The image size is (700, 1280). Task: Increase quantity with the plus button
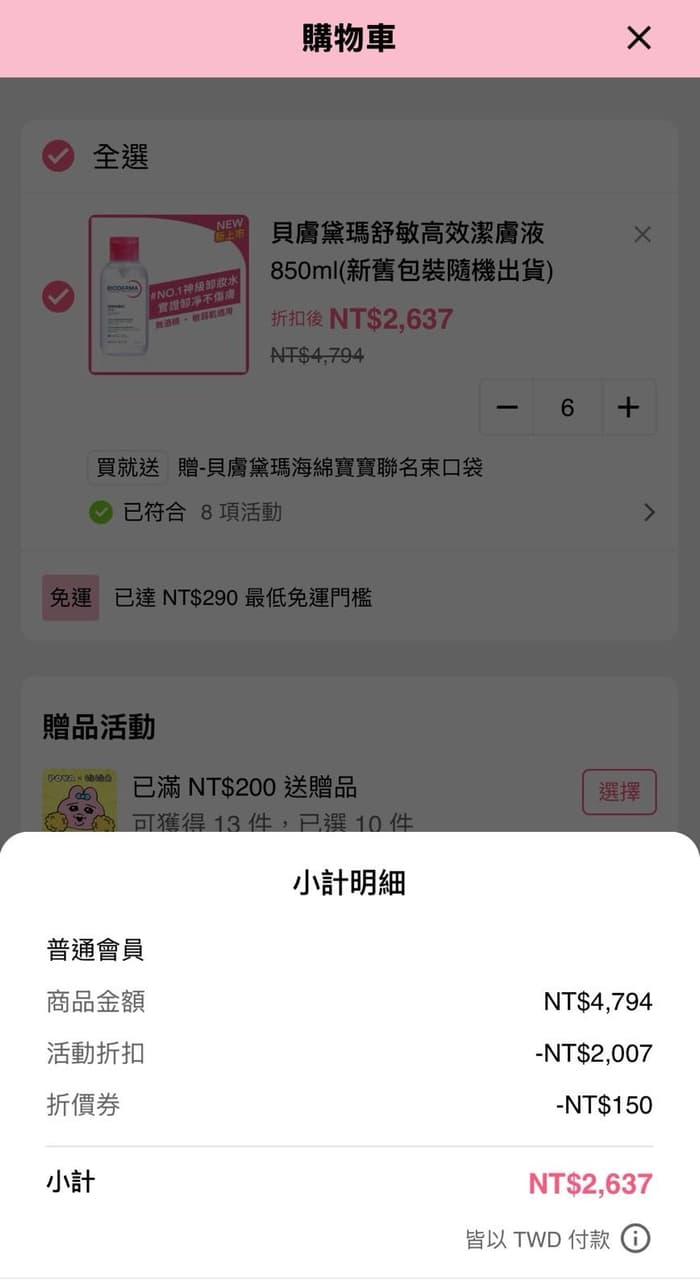click(628, 407)
